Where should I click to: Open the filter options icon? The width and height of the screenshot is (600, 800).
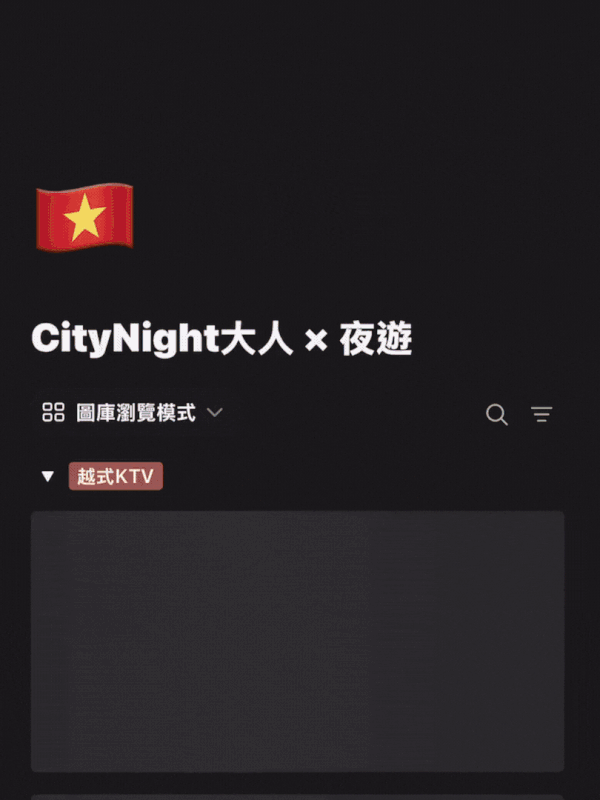click(x=541, y=414)
